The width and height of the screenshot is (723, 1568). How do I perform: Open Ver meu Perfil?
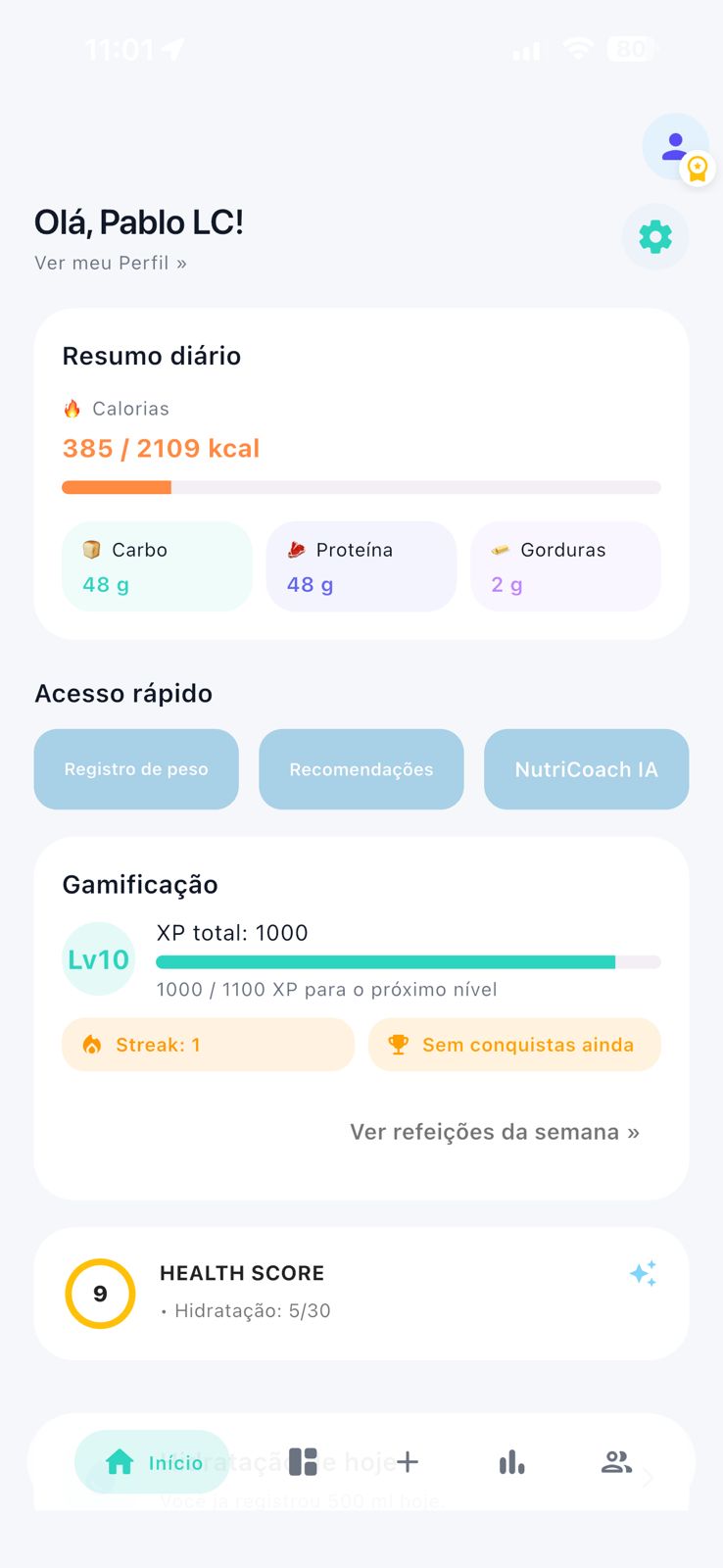110,262
